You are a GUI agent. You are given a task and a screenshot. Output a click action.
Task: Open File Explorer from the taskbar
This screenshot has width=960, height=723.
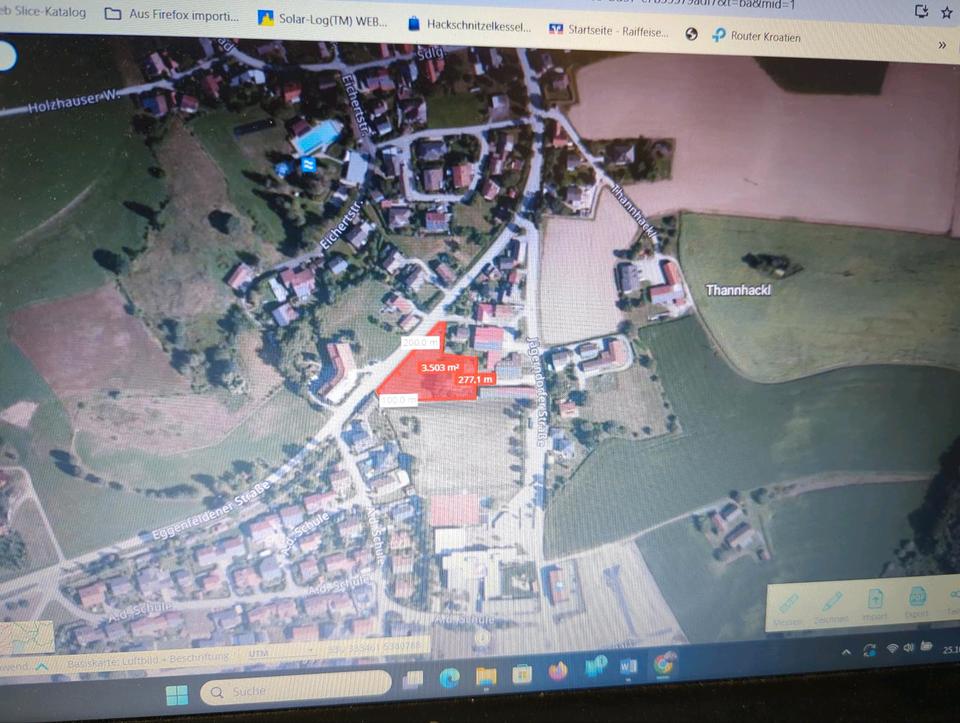pos(486,676)
